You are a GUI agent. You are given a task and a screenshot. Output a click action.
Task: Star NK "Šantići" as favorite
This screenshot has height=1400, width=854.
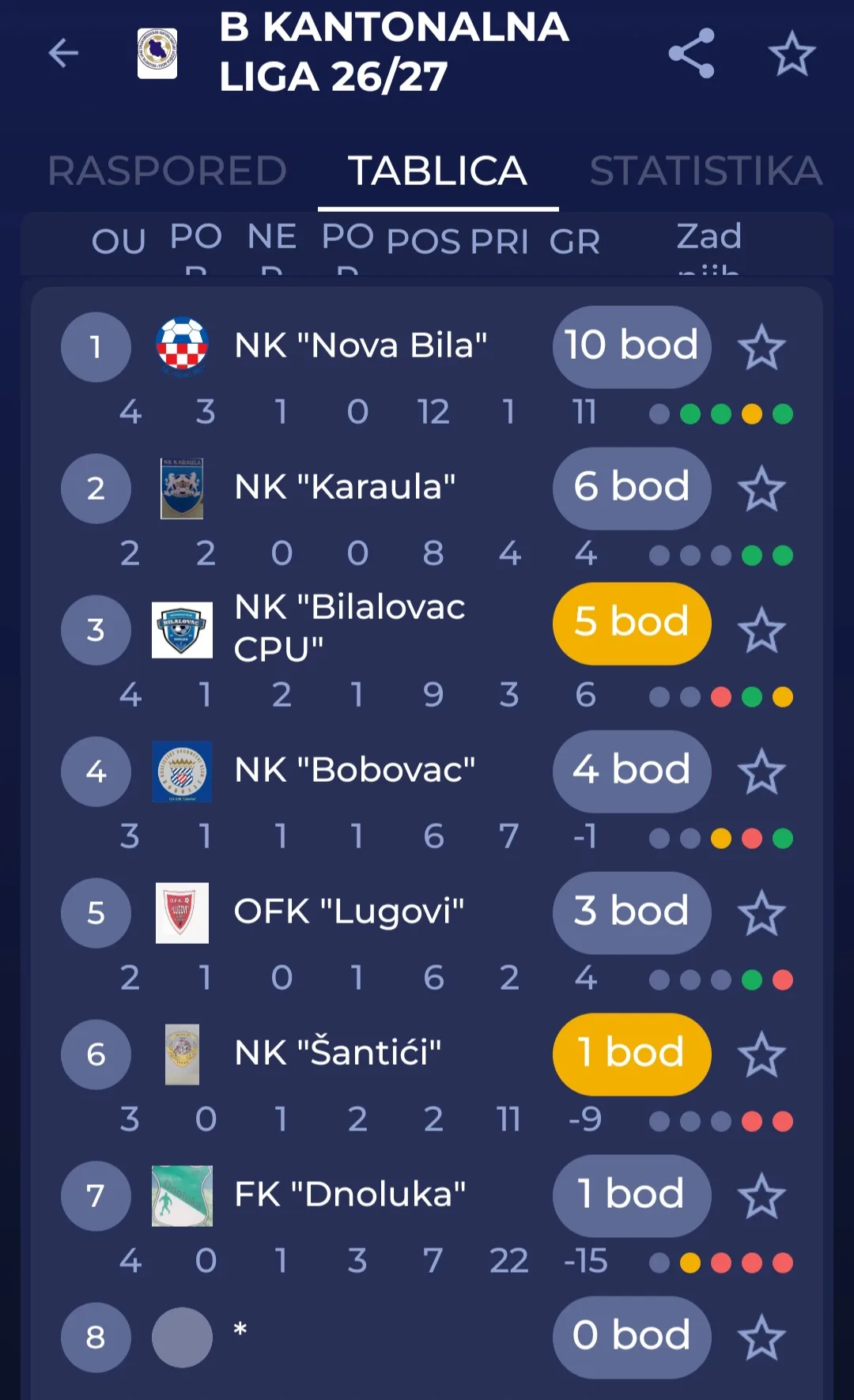click(x=761, y=1054)
